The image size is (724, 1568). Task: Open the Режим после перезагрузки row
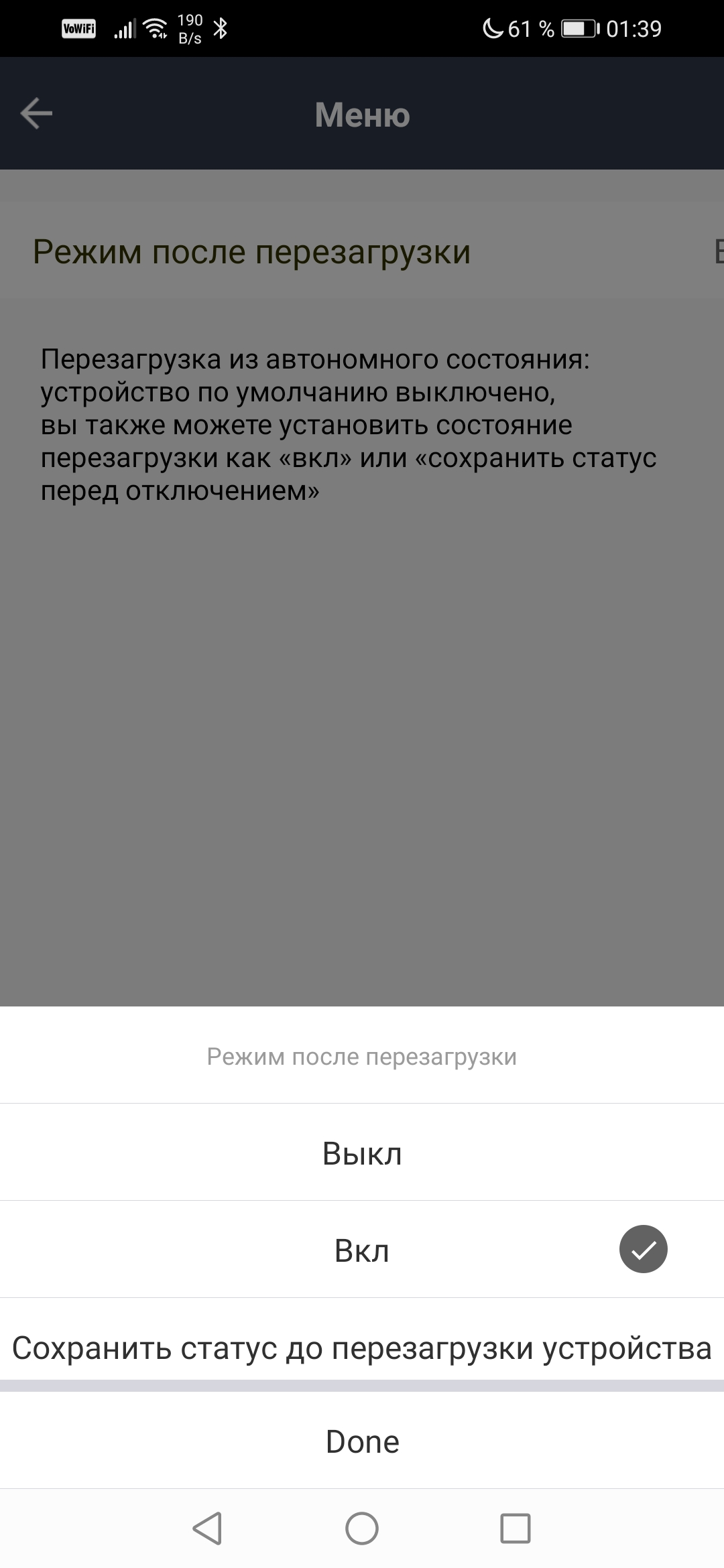pos(362,252)
